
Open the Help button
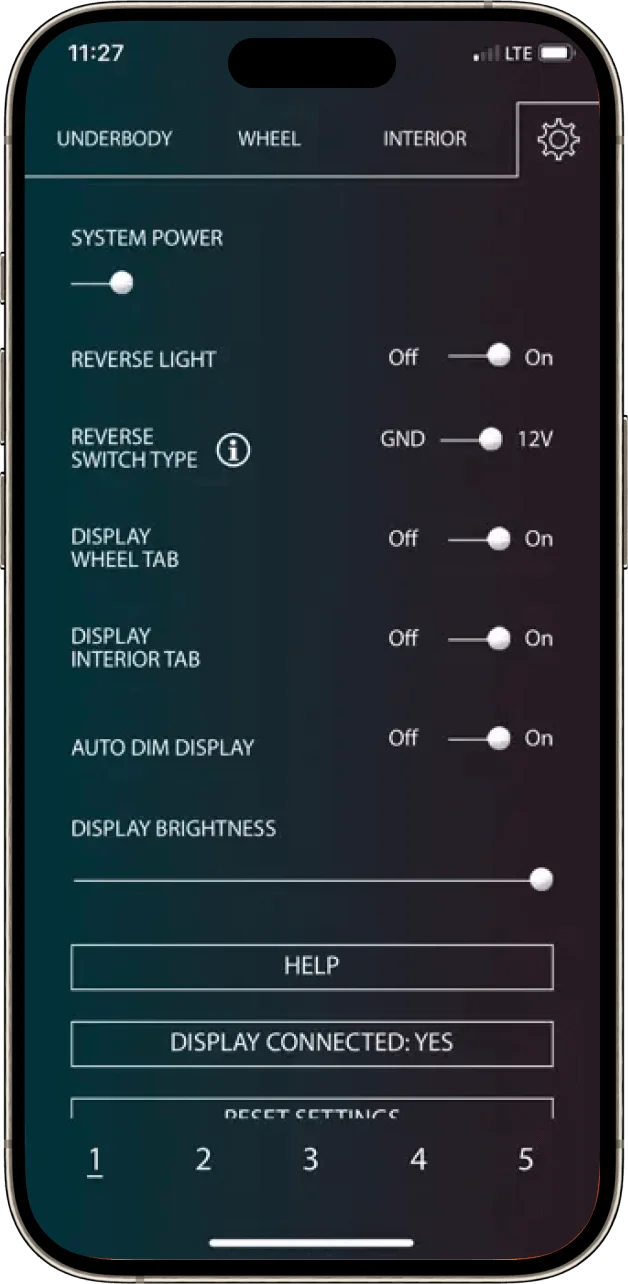tap(311, 966)
